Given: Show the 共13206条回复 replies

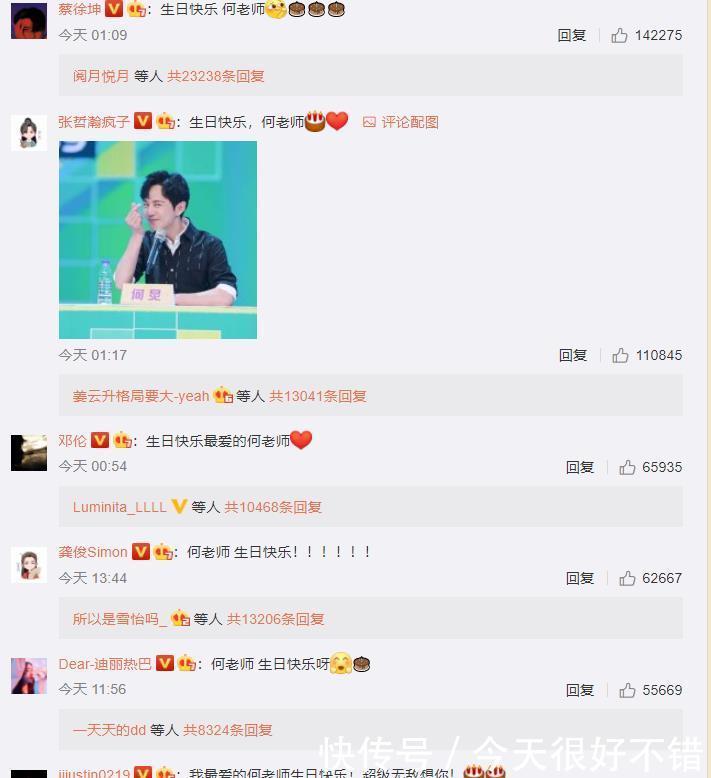Looking at the screenshot, I should point(276,619).
